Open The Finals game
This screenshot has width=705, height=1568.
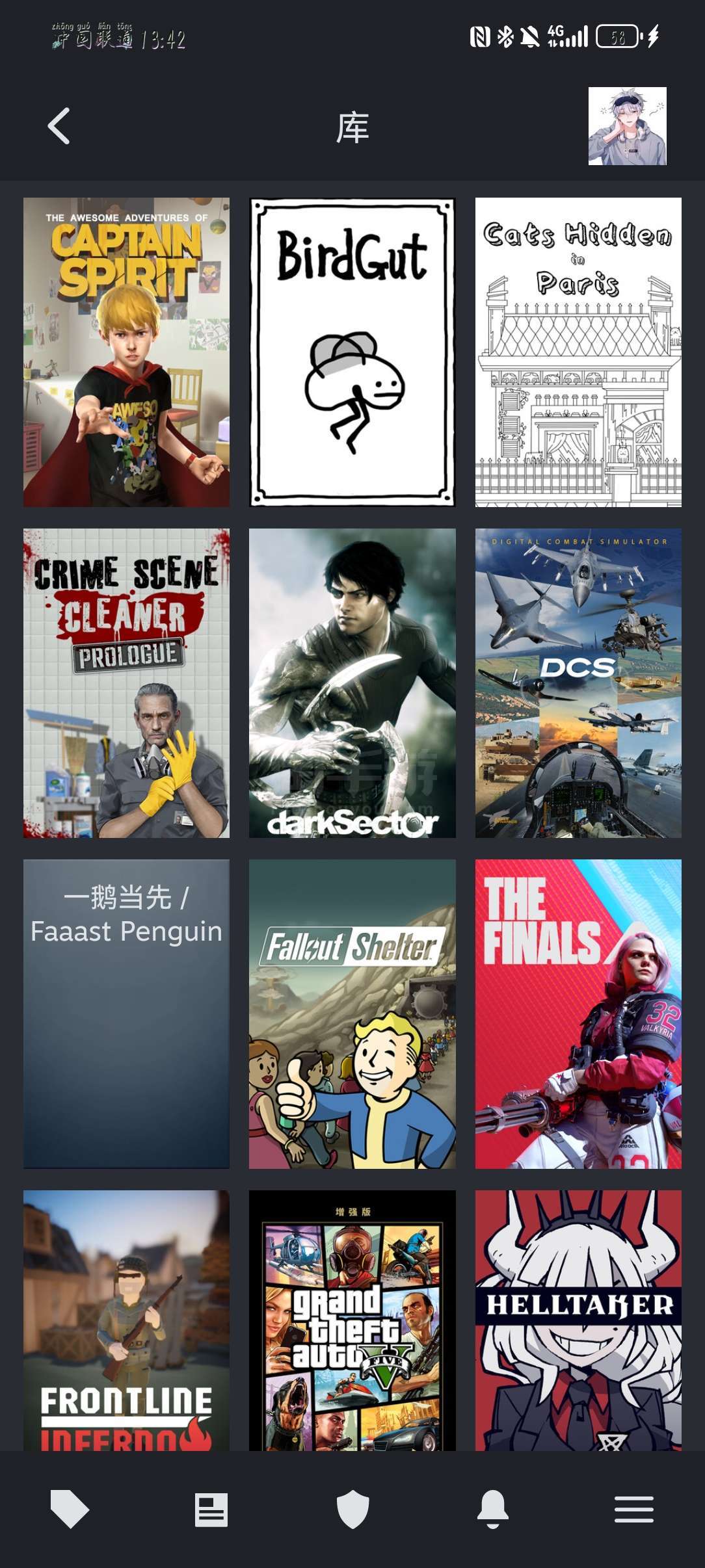point(578,1013)
